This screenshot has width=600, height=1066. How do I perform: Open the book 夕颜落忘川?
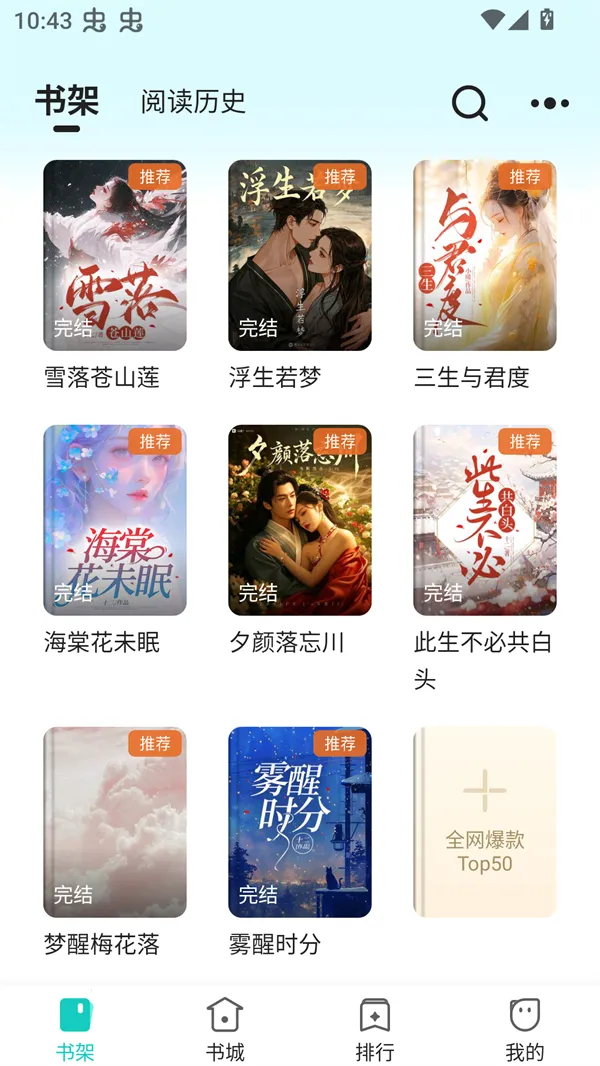click(300, 520)
